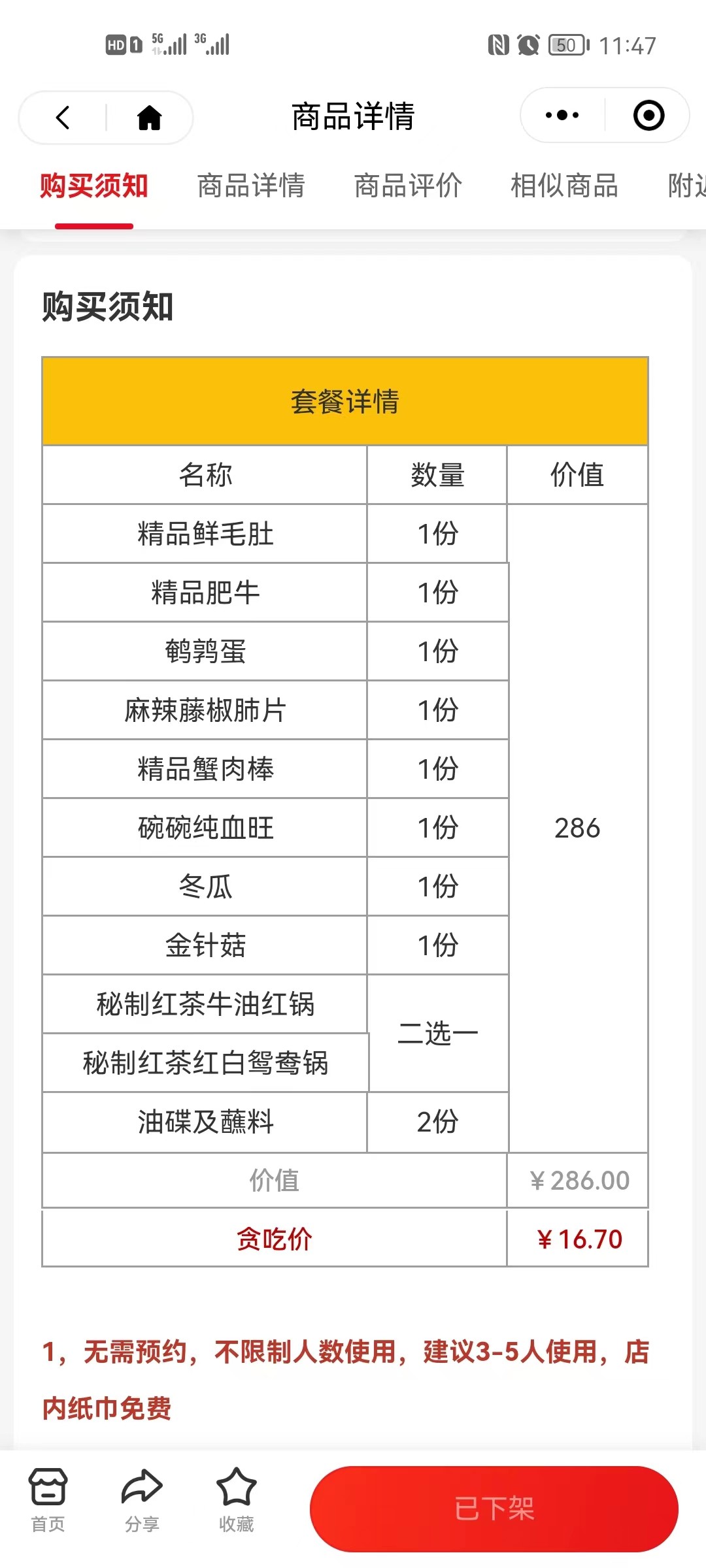Tap the red 已下架 button

coord(494,1509)
